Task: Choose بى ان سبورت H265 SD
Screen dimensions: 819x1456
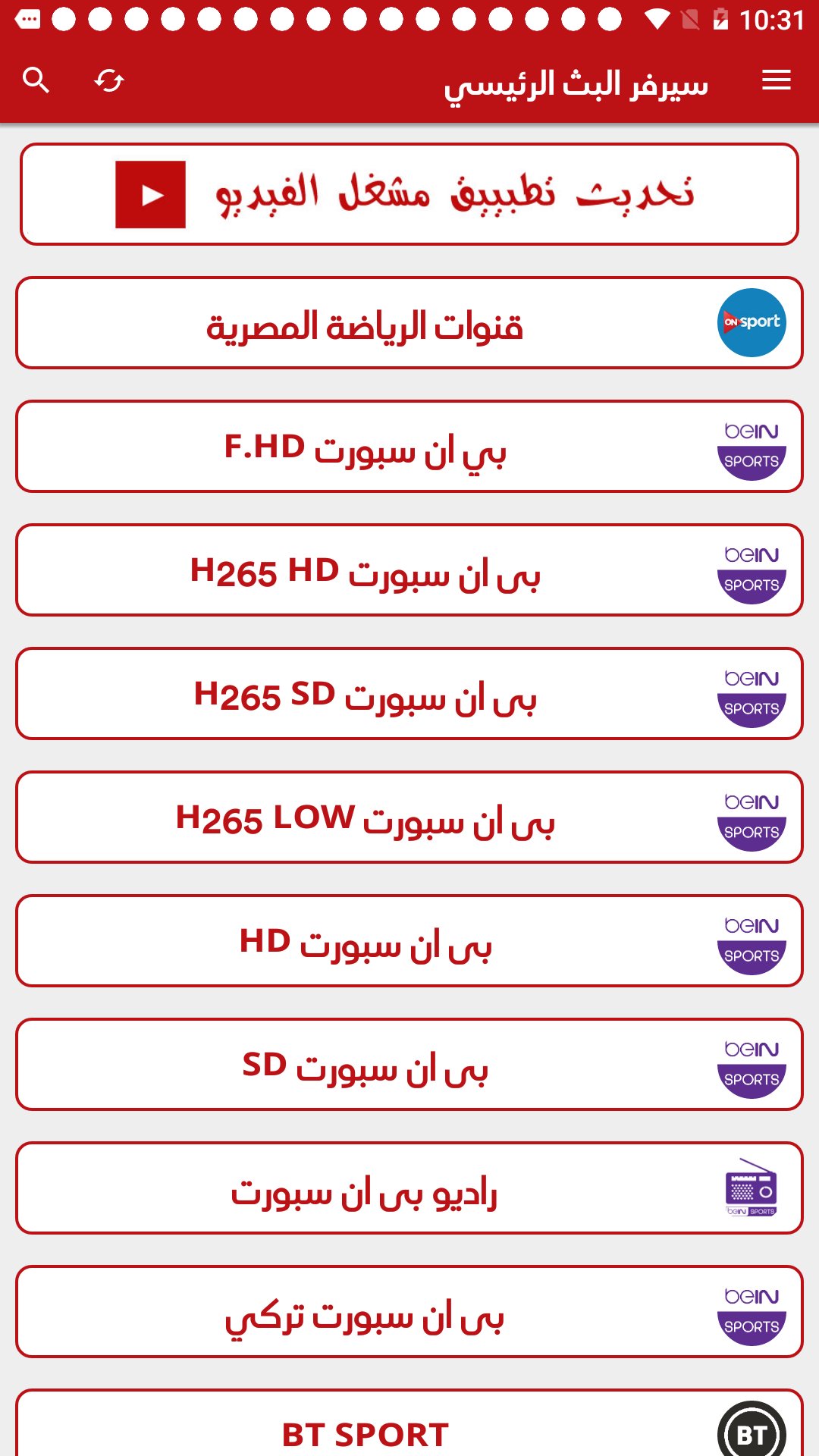Action: (409, 694)
